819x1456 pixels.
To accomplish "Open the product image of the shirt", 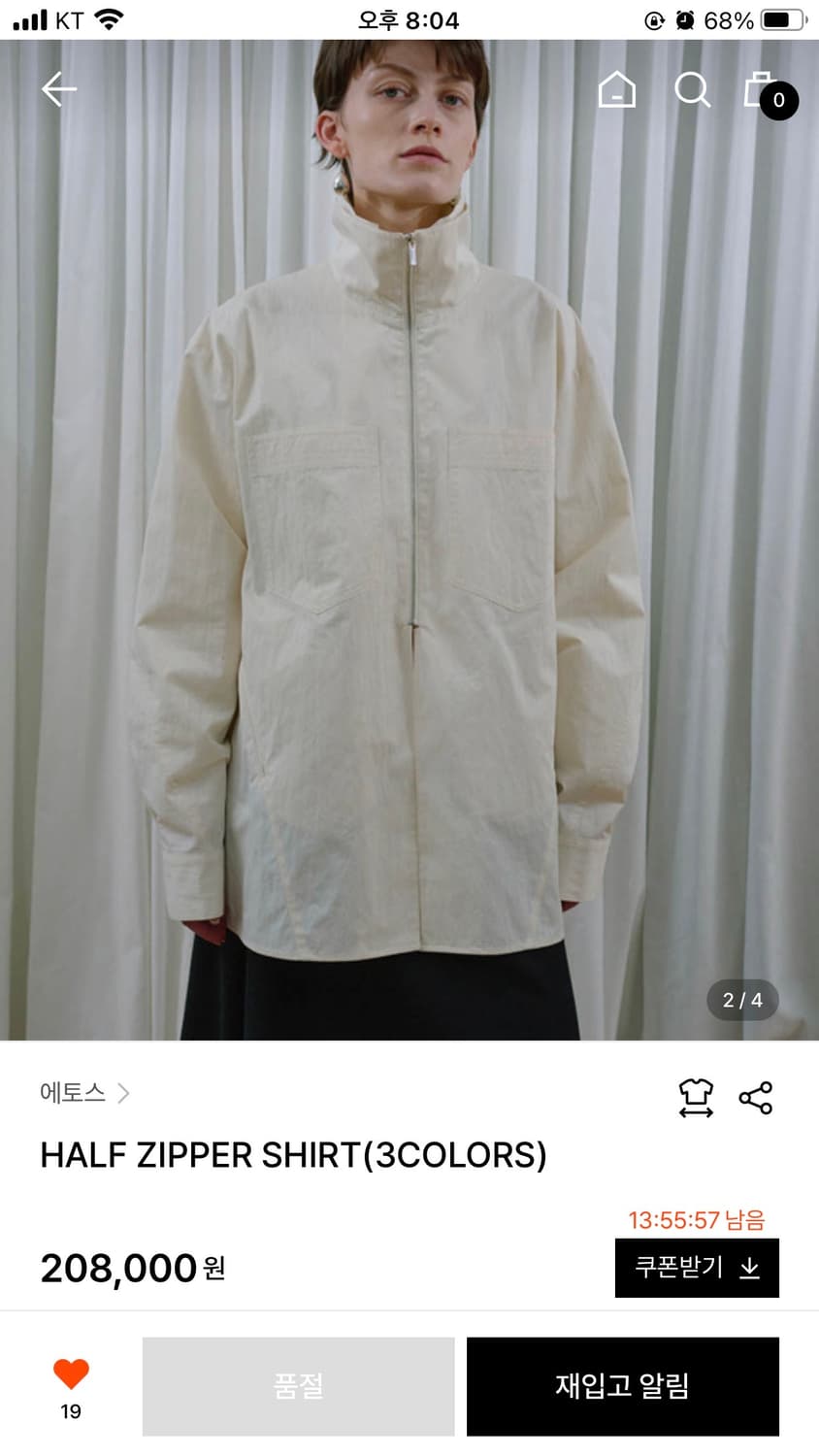I will pyautogui.click(x=409, y=540).
